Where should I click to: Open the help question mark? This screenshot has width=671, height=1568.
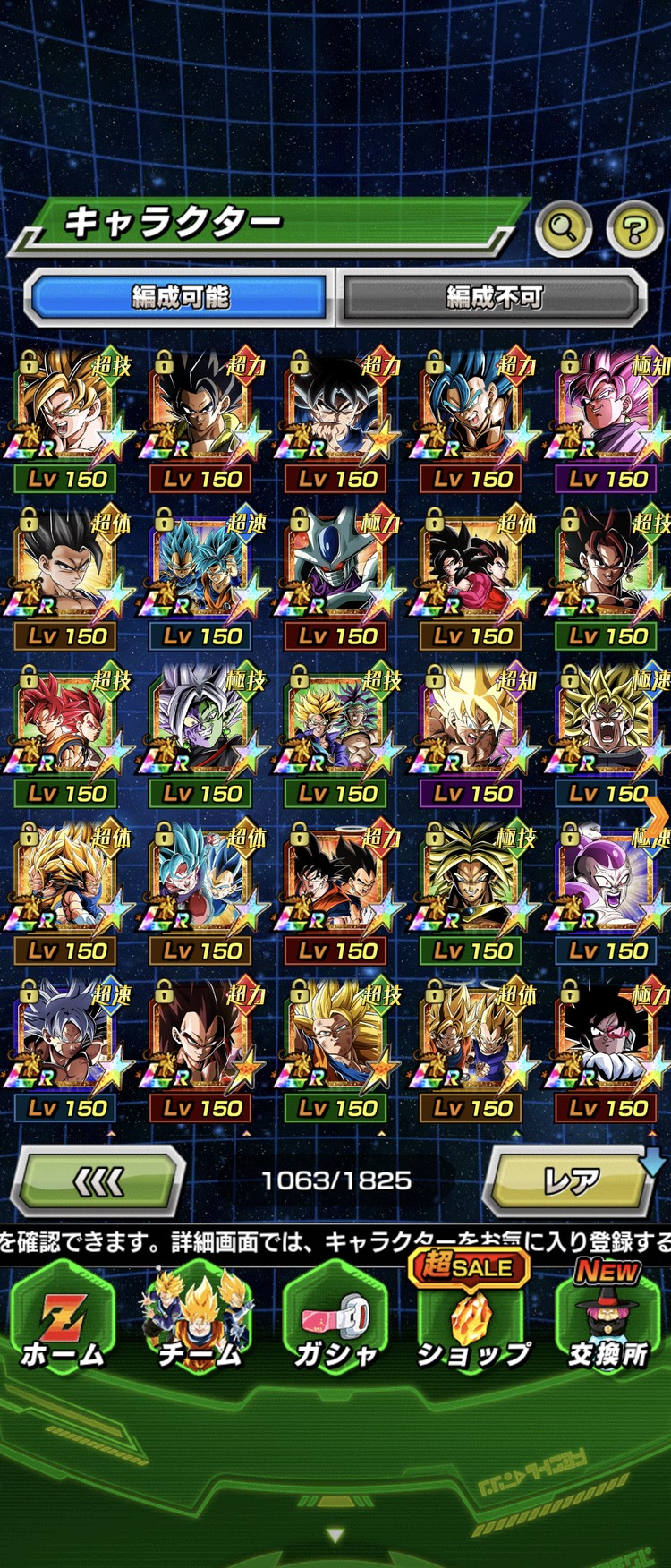[x=633, y=229]
